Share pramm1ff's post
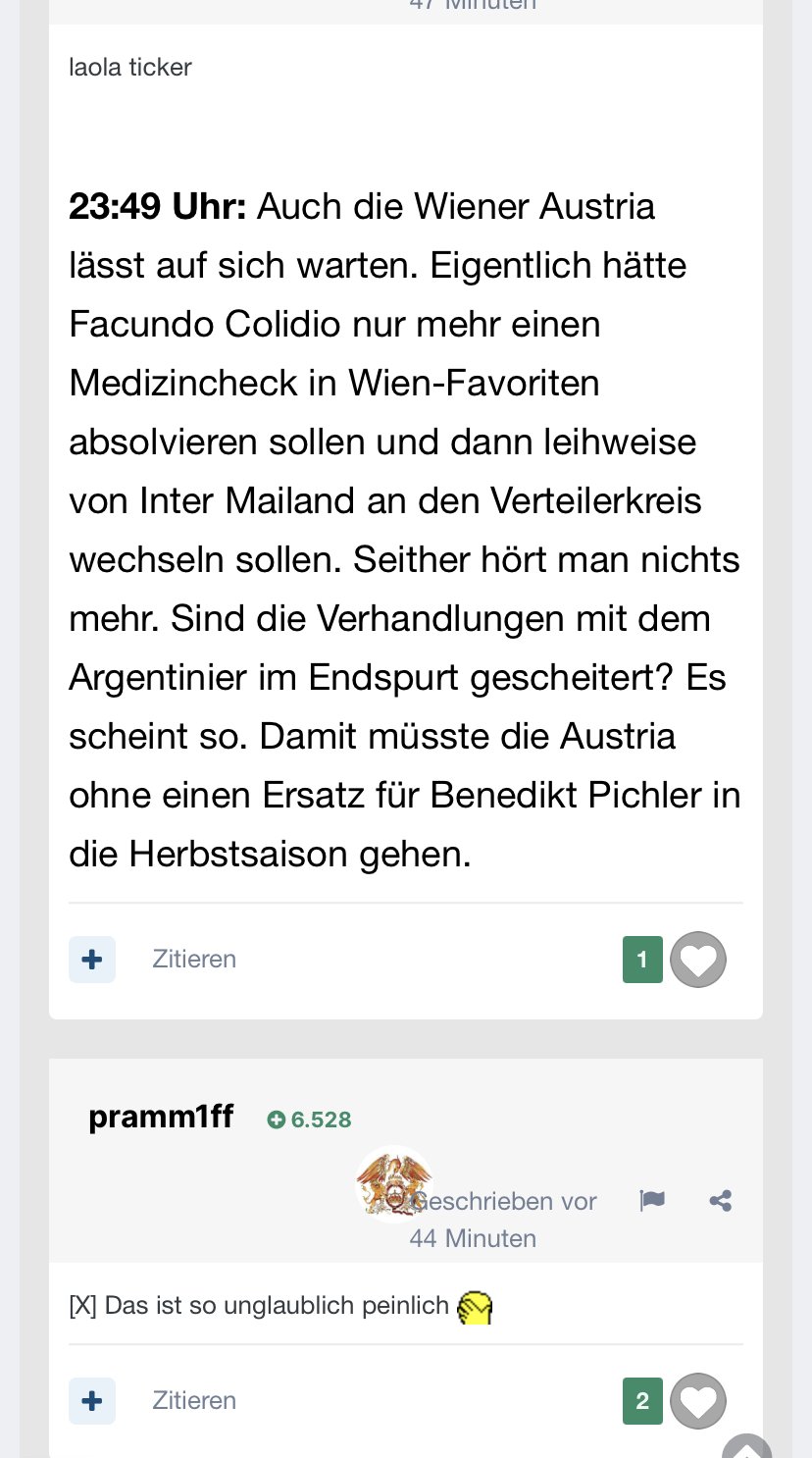This screenshot has height=1458, width=812. [x=721, y=1201]
